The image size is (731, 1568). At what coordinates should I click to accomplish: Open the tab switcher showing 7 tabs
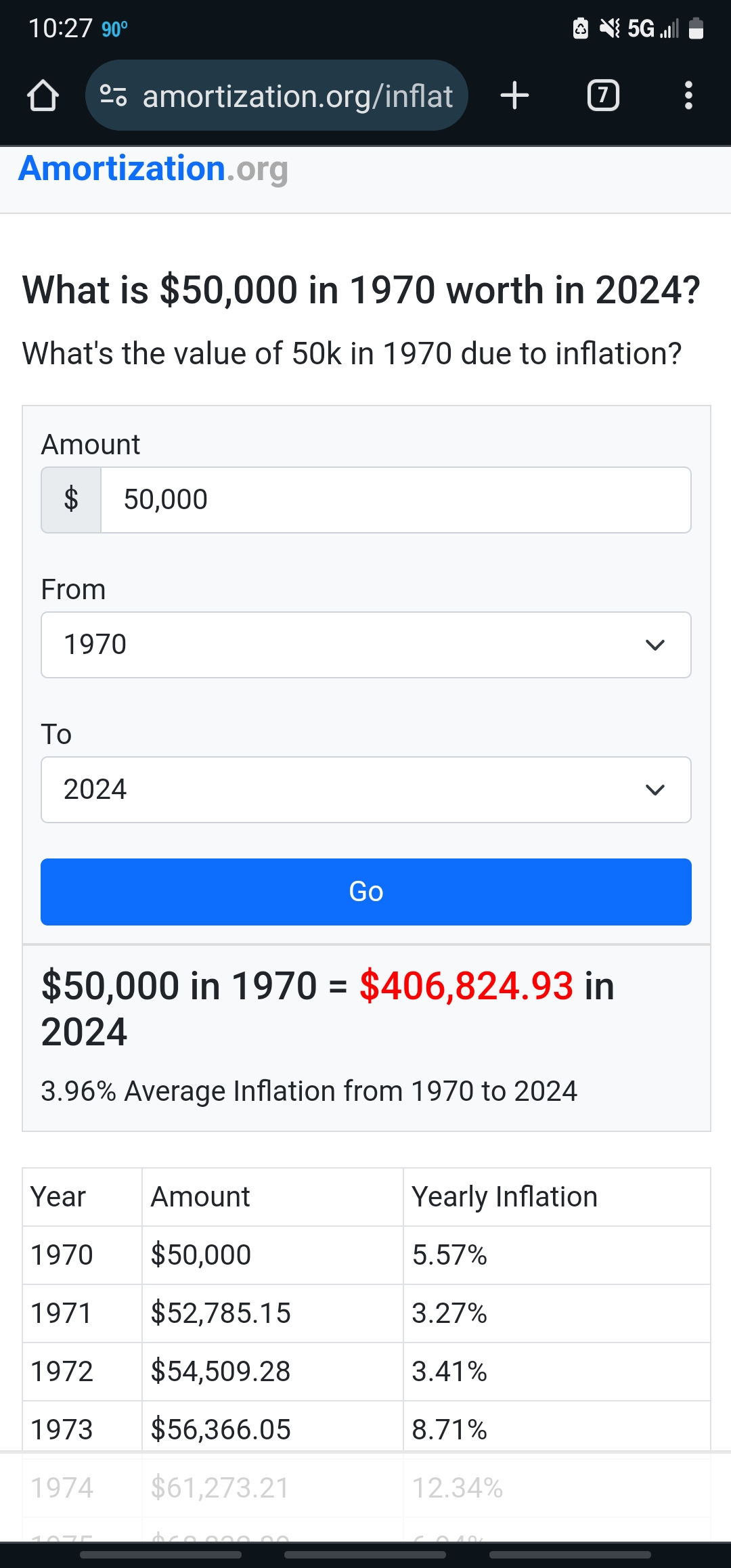[603, 95]
